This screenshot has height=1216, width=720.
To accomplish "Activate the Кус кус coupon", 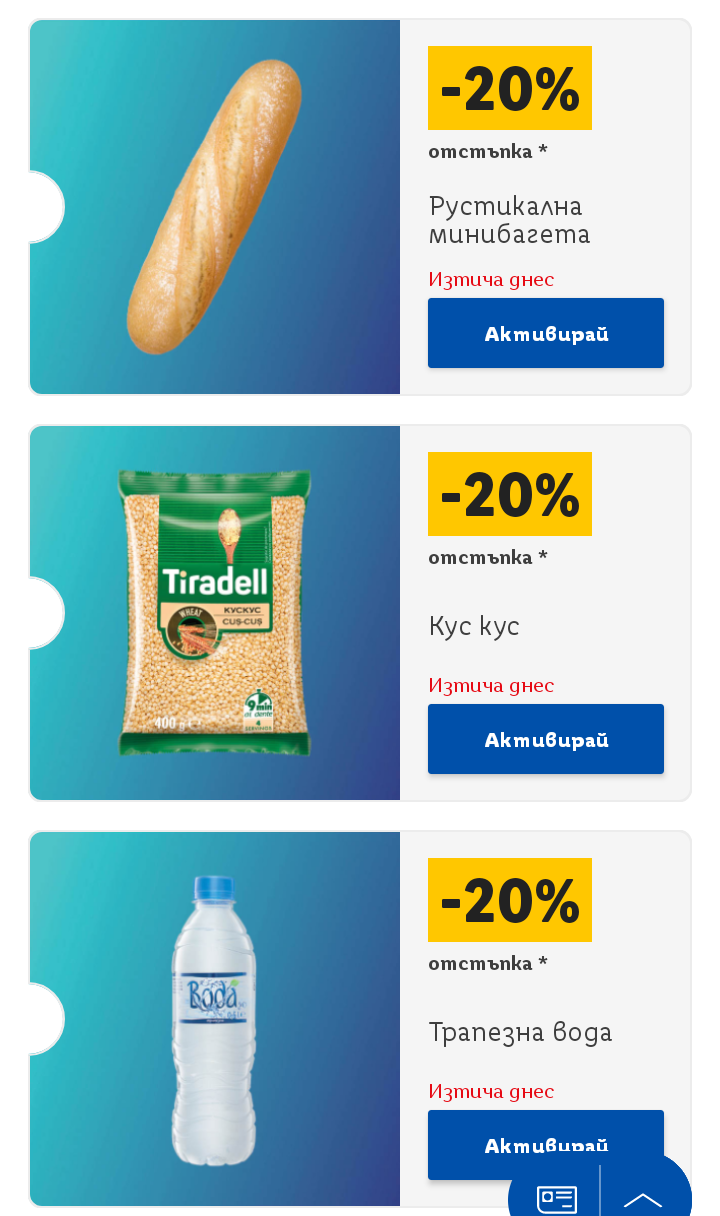I will coord(545,739).
